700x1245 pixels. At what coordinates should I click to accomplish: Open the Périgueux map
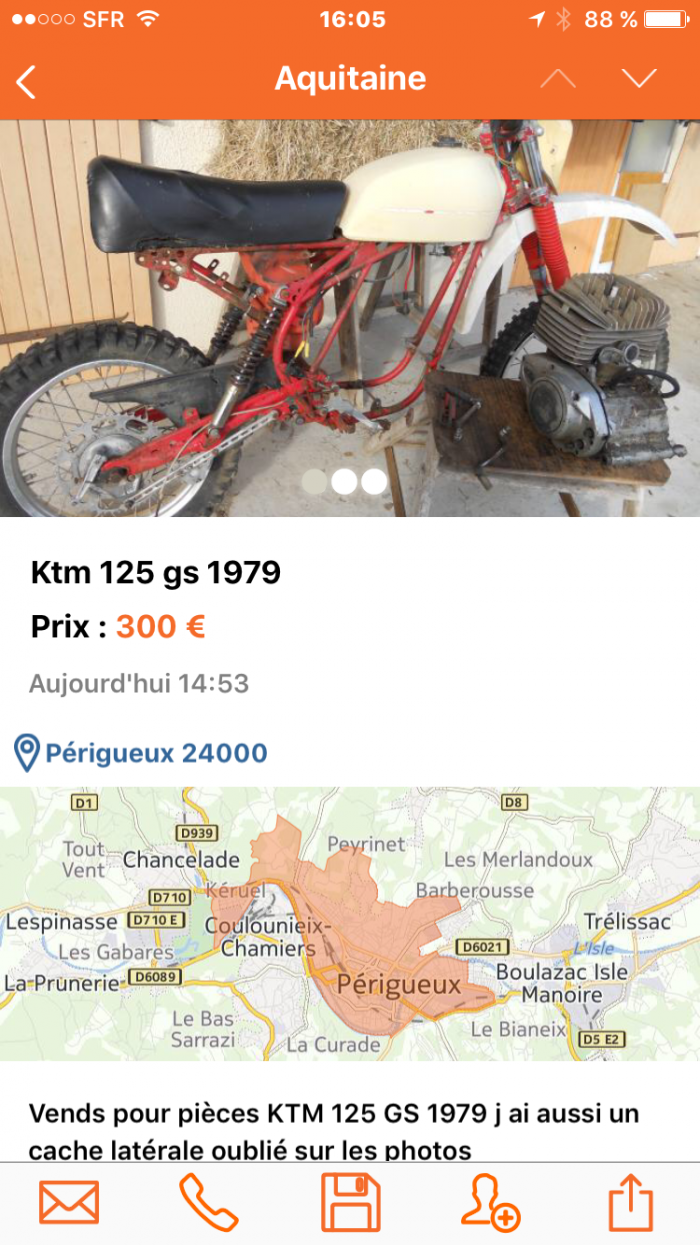point(350,923)
